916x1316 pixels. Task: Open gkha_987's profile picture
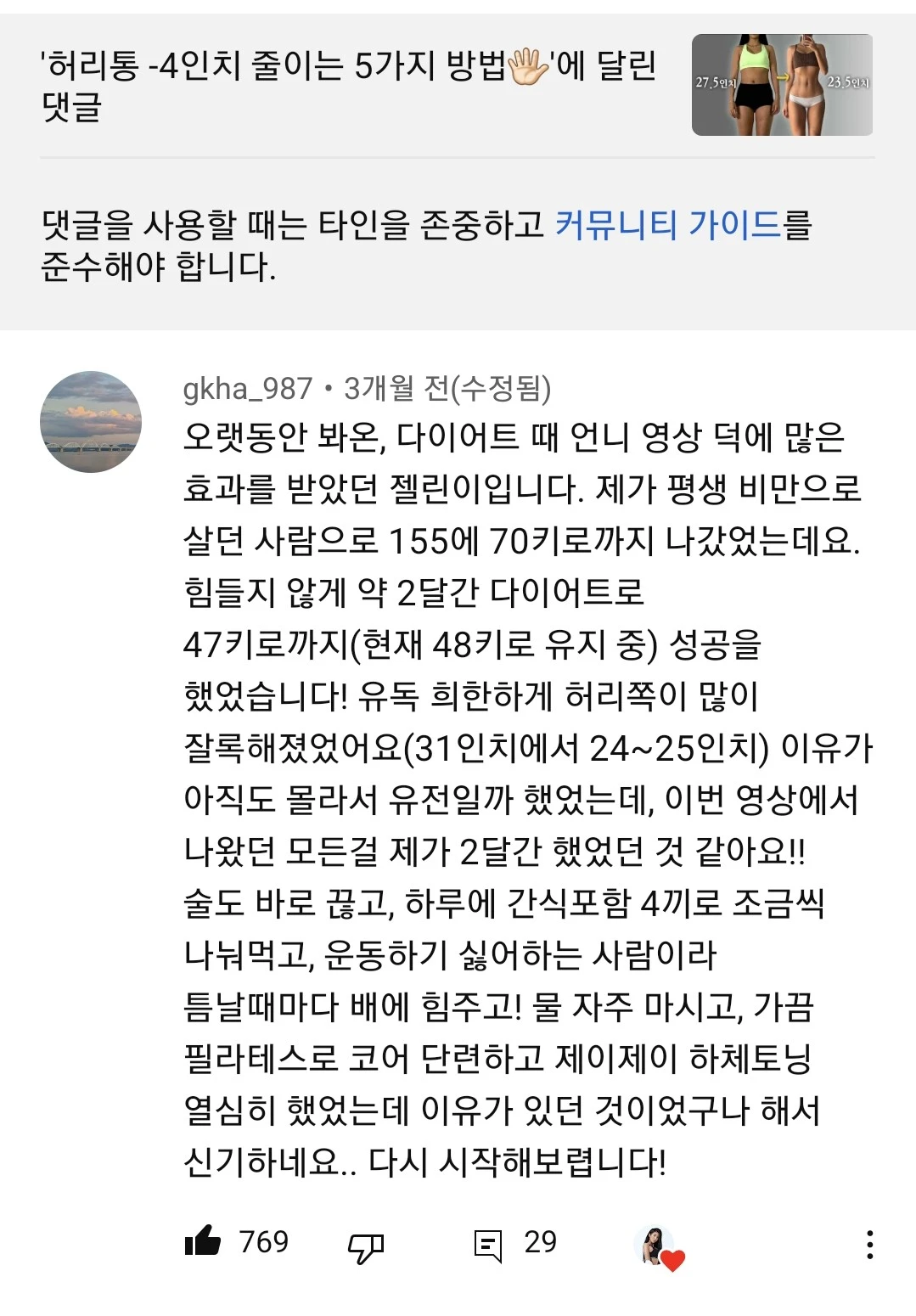click(91, 421)
